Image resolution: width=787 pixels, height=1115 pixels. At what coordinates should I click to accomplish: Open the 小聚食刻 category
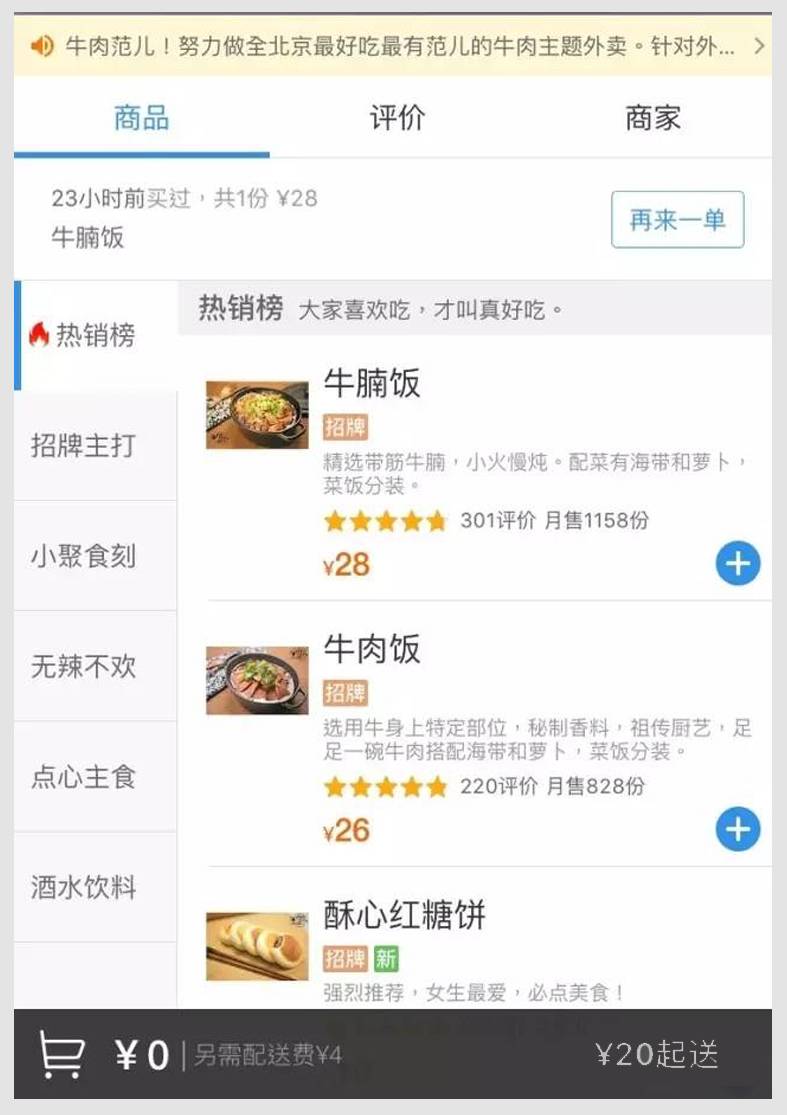[x=84, y=556]
